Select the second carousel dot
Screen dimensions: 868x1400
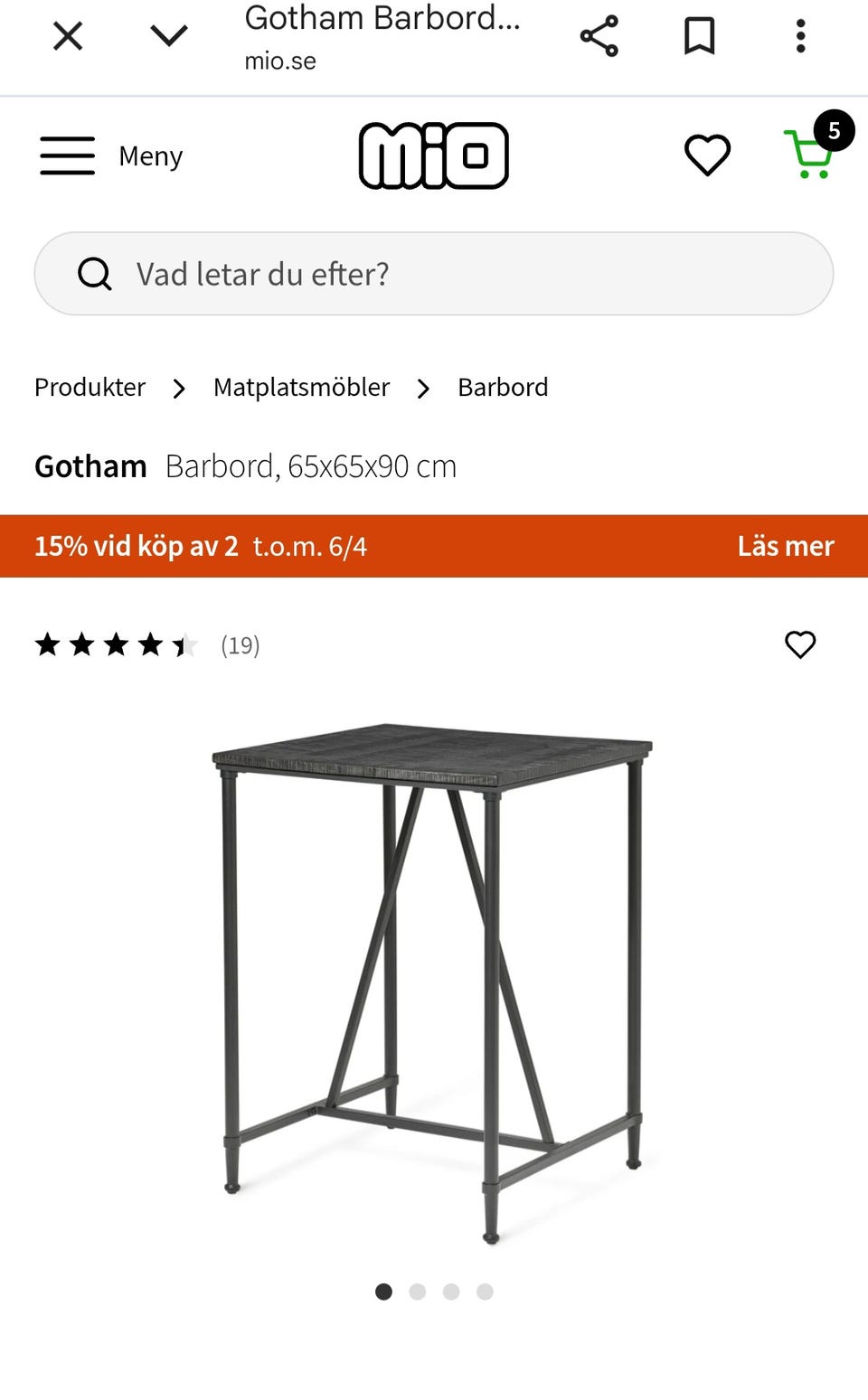pyautogui.click(x=418, y=1292)
